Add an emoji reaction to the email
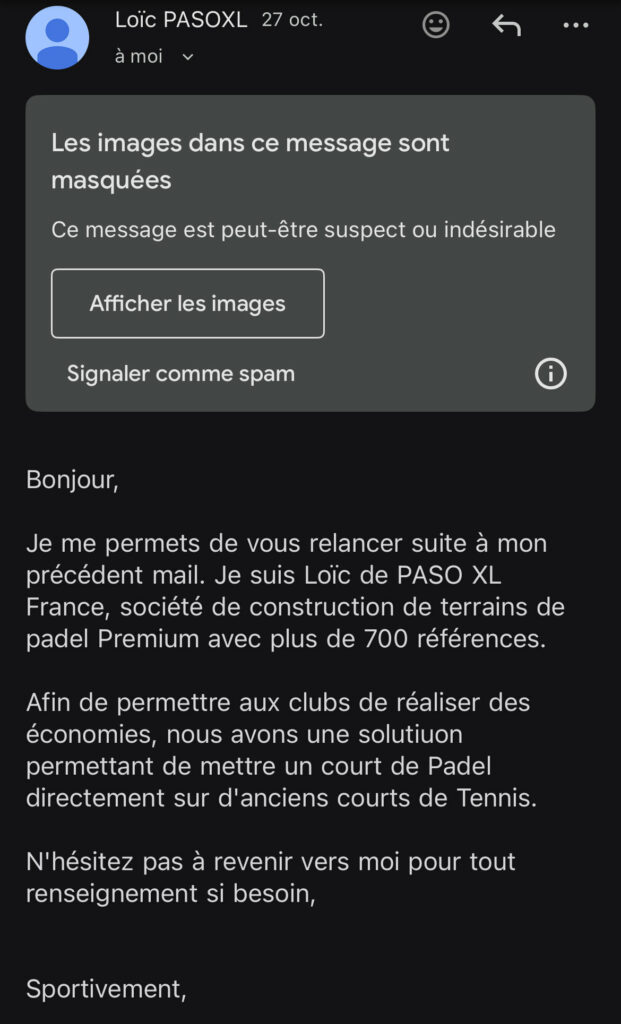The image size is (621, 1024). coord(436,25)
